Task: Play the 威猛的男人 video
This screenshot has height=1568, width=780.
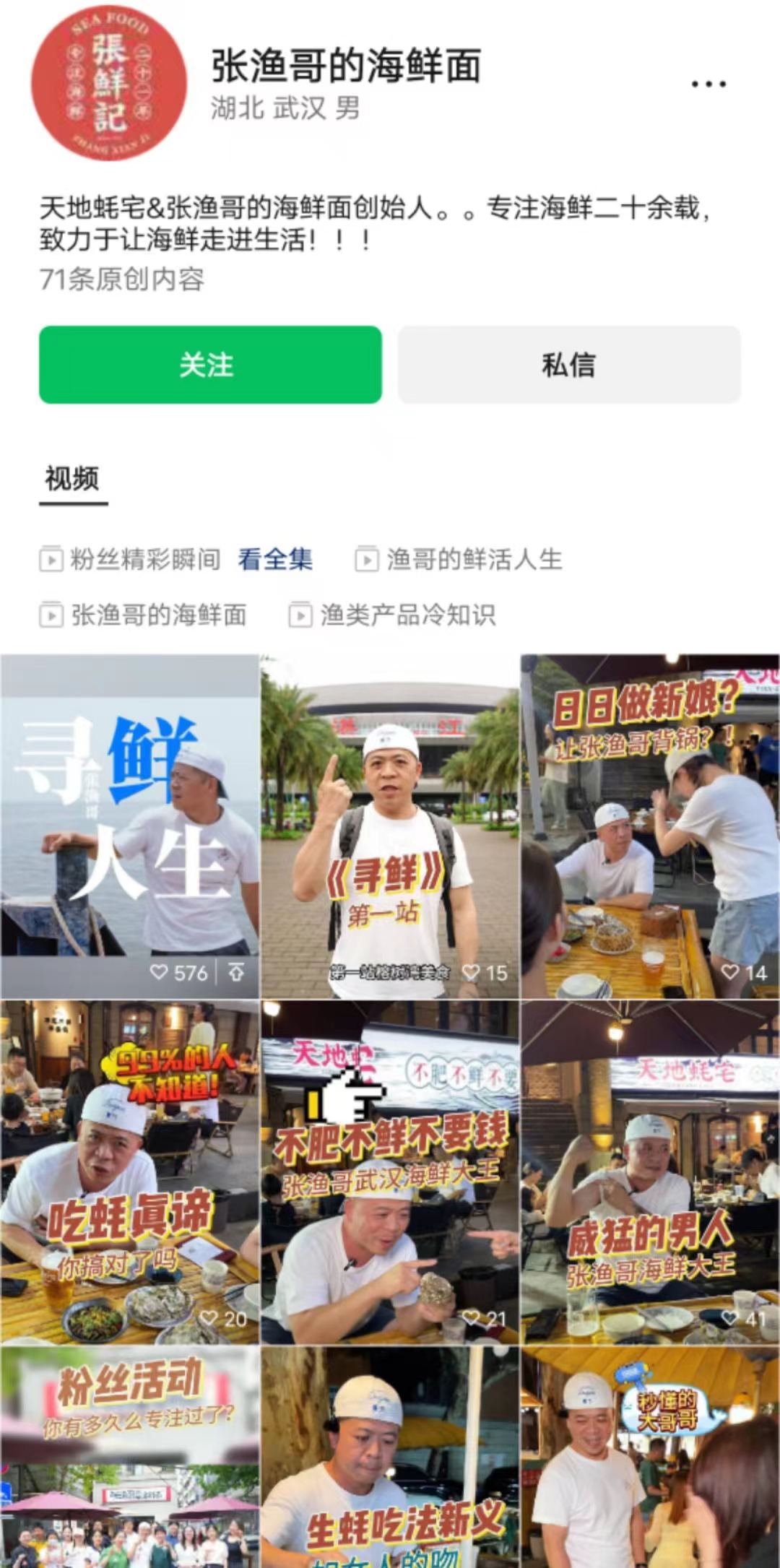Action: [650, 1172]
